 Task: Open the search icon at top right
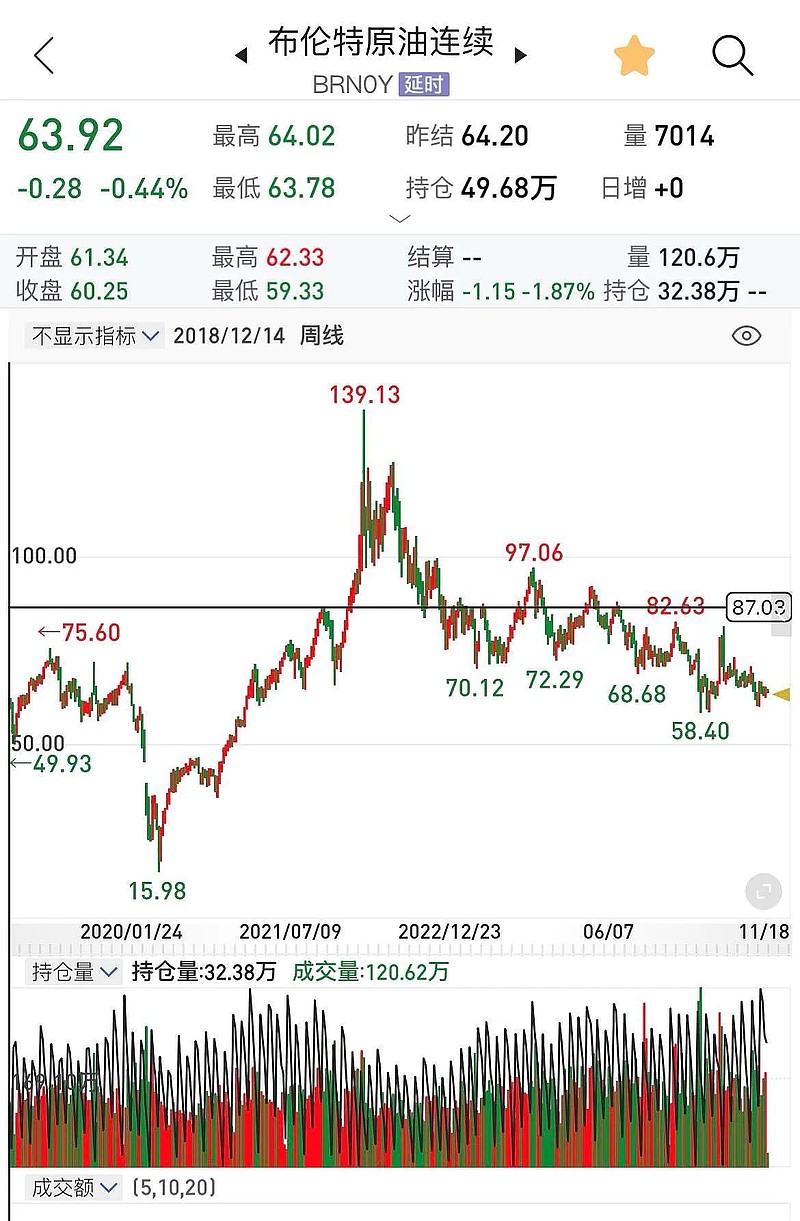[x=732, y=56]
